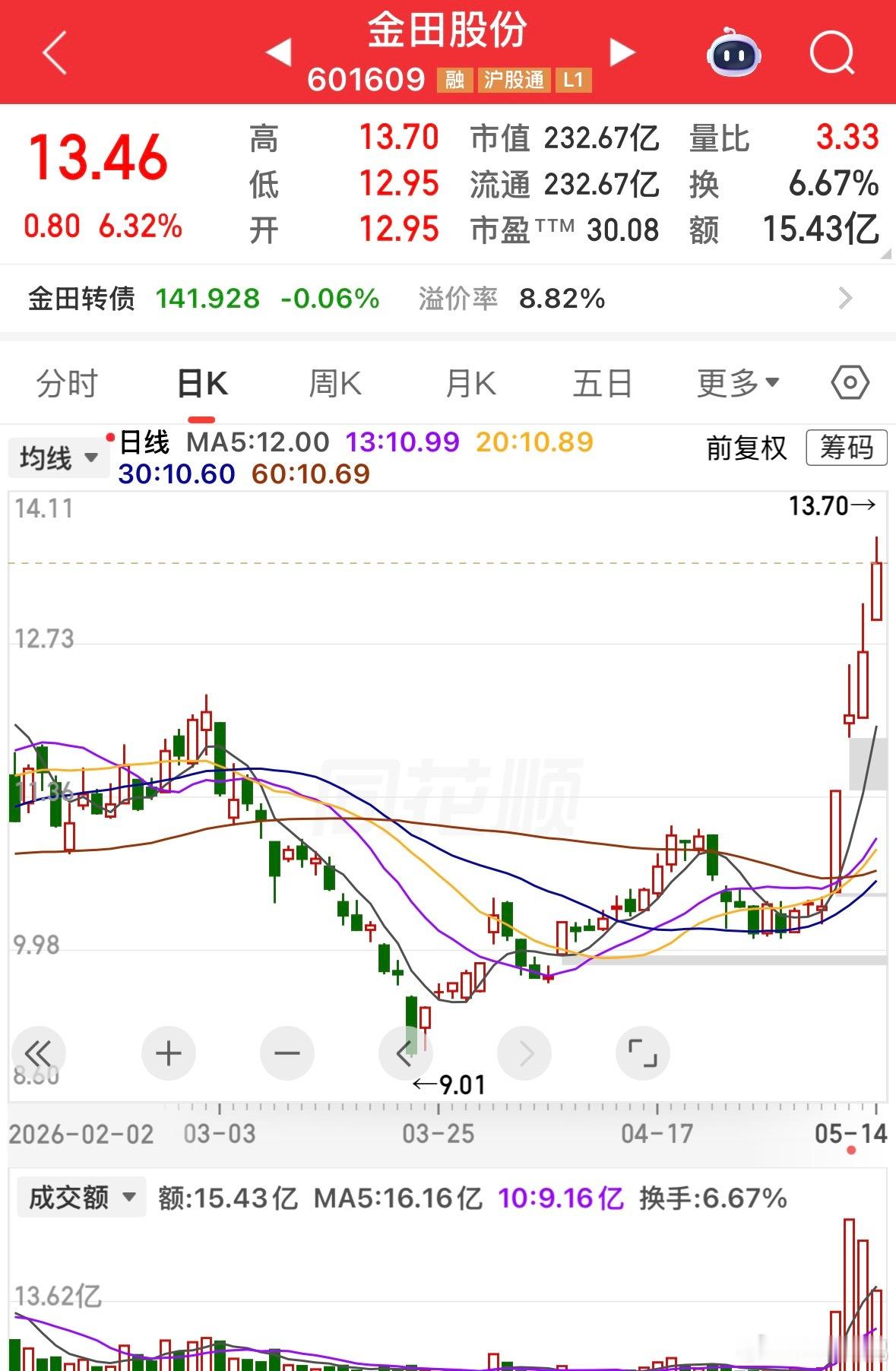Expand the chart to fullscreen
This screenshot has height=1371, width=896.
tap(642, 1053)
